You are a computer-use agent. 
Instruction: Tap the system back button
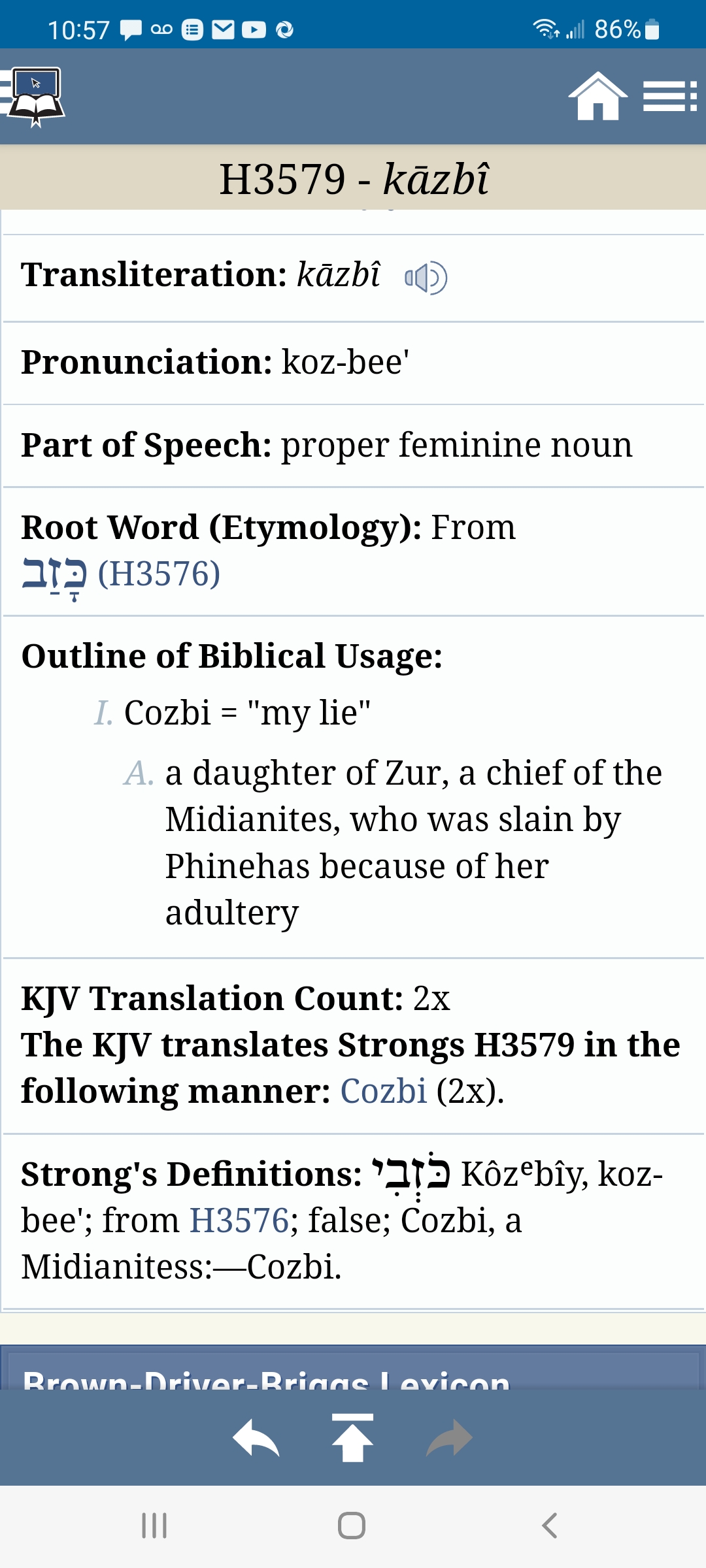tap(549, 1526)
